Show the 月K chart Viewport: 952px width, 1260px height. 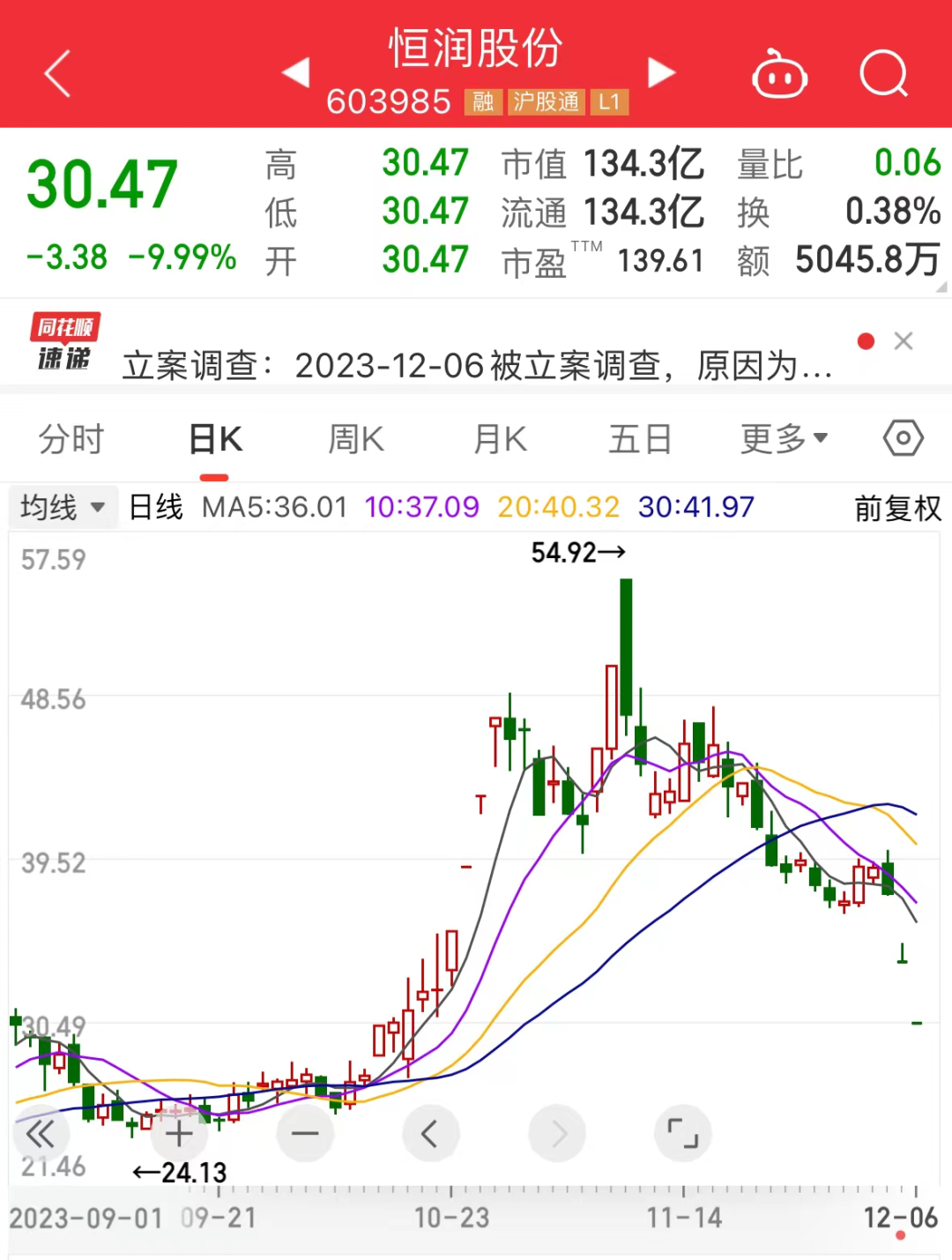500,438
